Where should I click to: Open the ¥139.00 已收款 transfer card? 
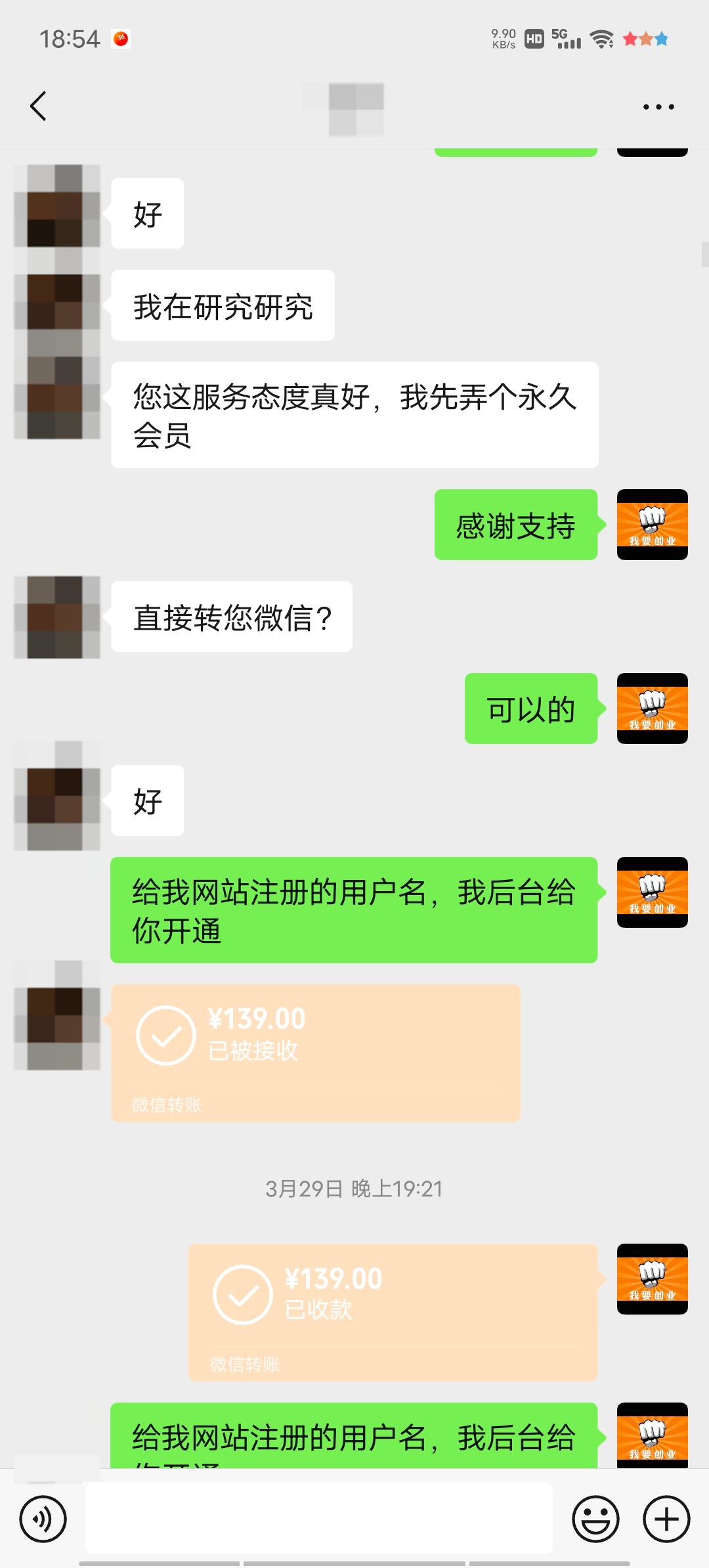click(x=393, y=1311)
